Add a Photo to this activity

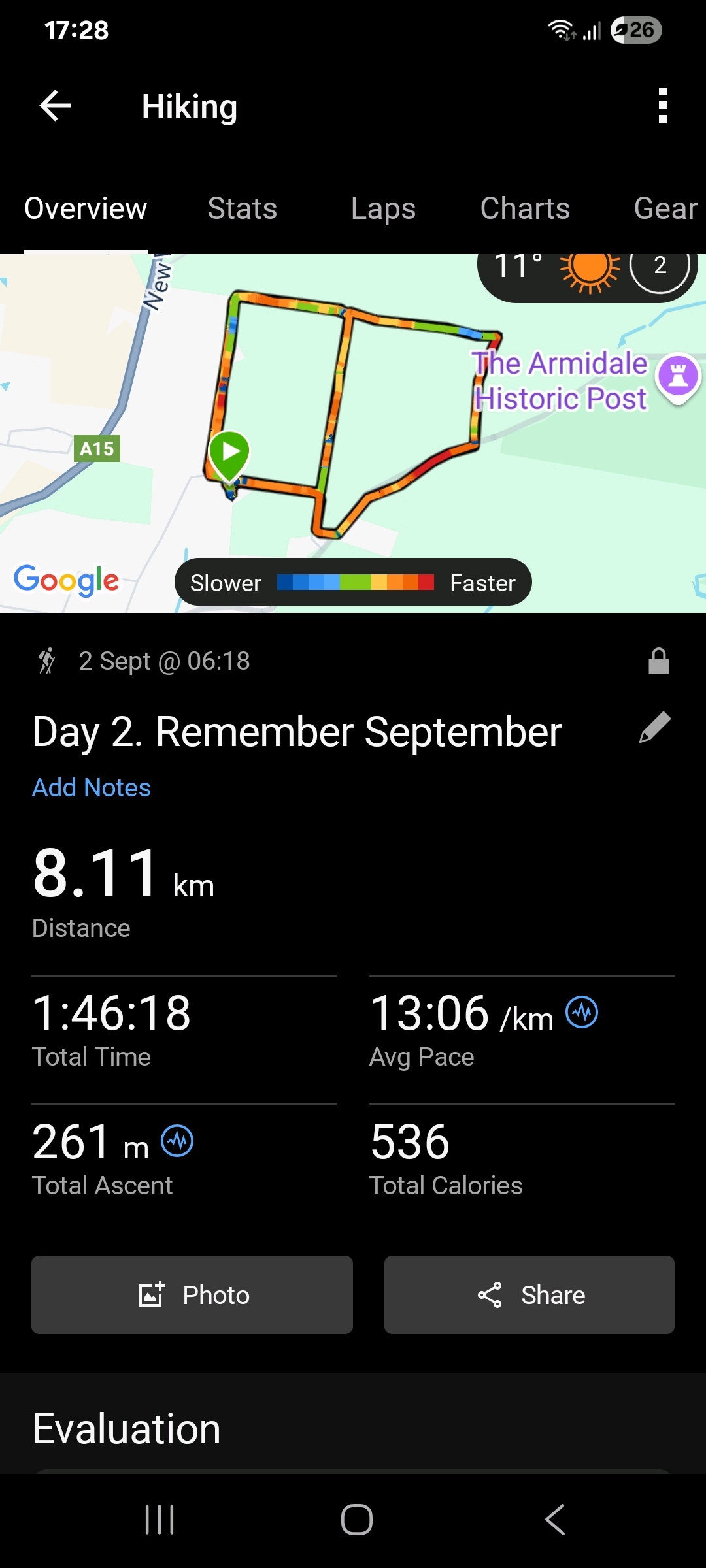192,1295
